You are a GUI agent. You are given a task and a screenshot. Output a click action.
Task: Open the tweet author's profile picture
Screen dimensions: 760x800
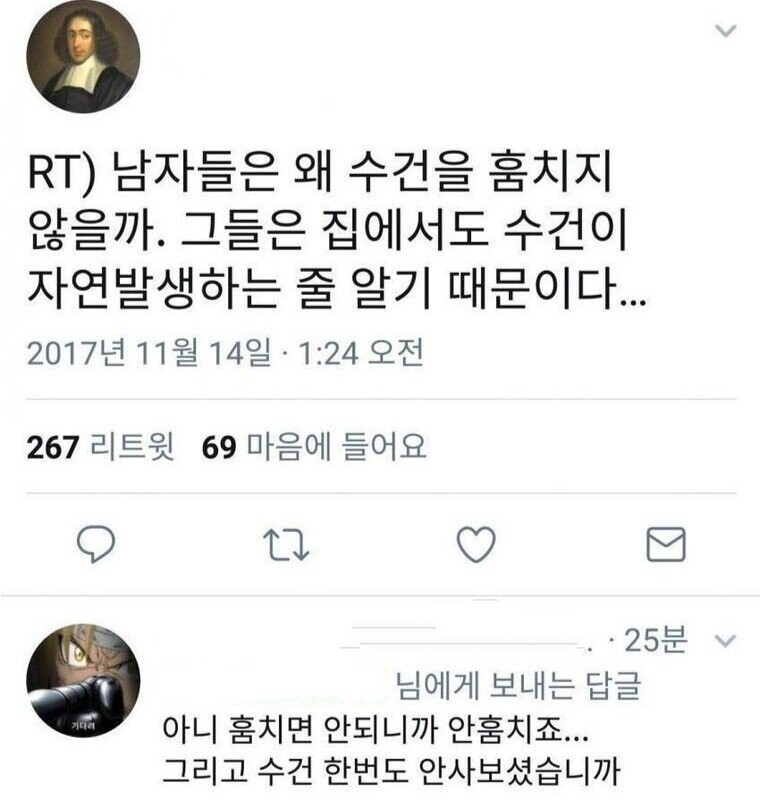pos(83,56)
